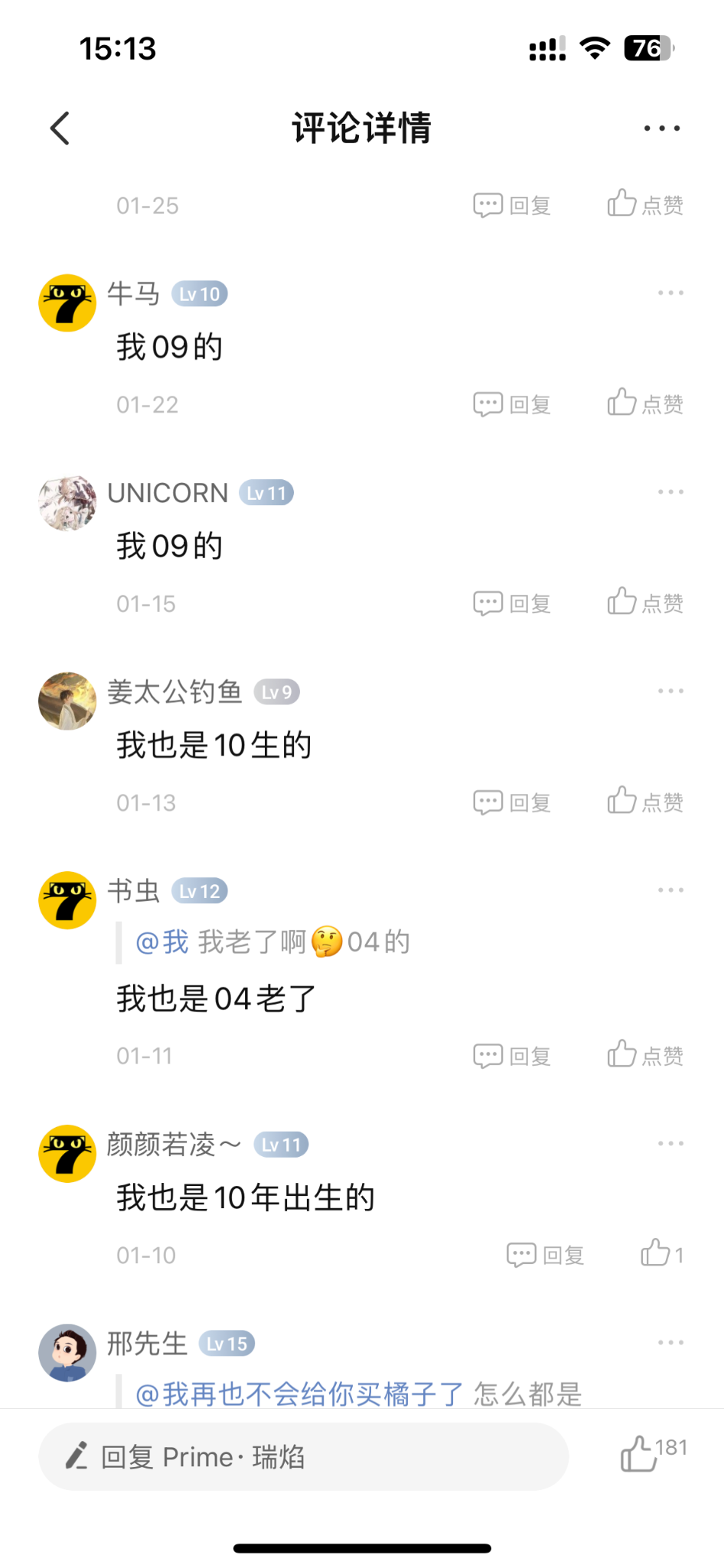Like 姜太公钓鱼's comment
This screenshot has width=724, height=1568.
(x=644, y=801)
